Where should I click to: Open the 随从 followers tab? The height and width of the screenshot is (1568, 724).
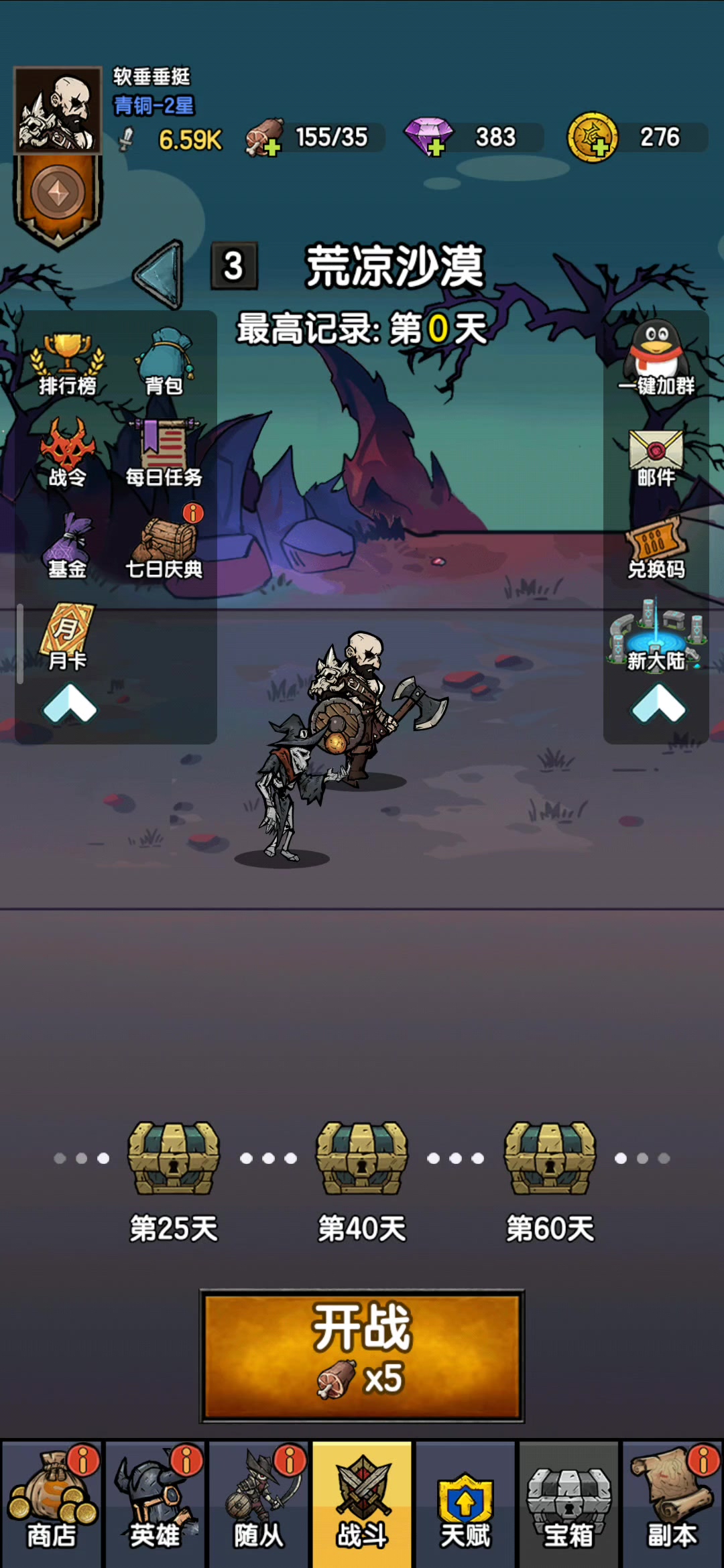[258, 1504]
